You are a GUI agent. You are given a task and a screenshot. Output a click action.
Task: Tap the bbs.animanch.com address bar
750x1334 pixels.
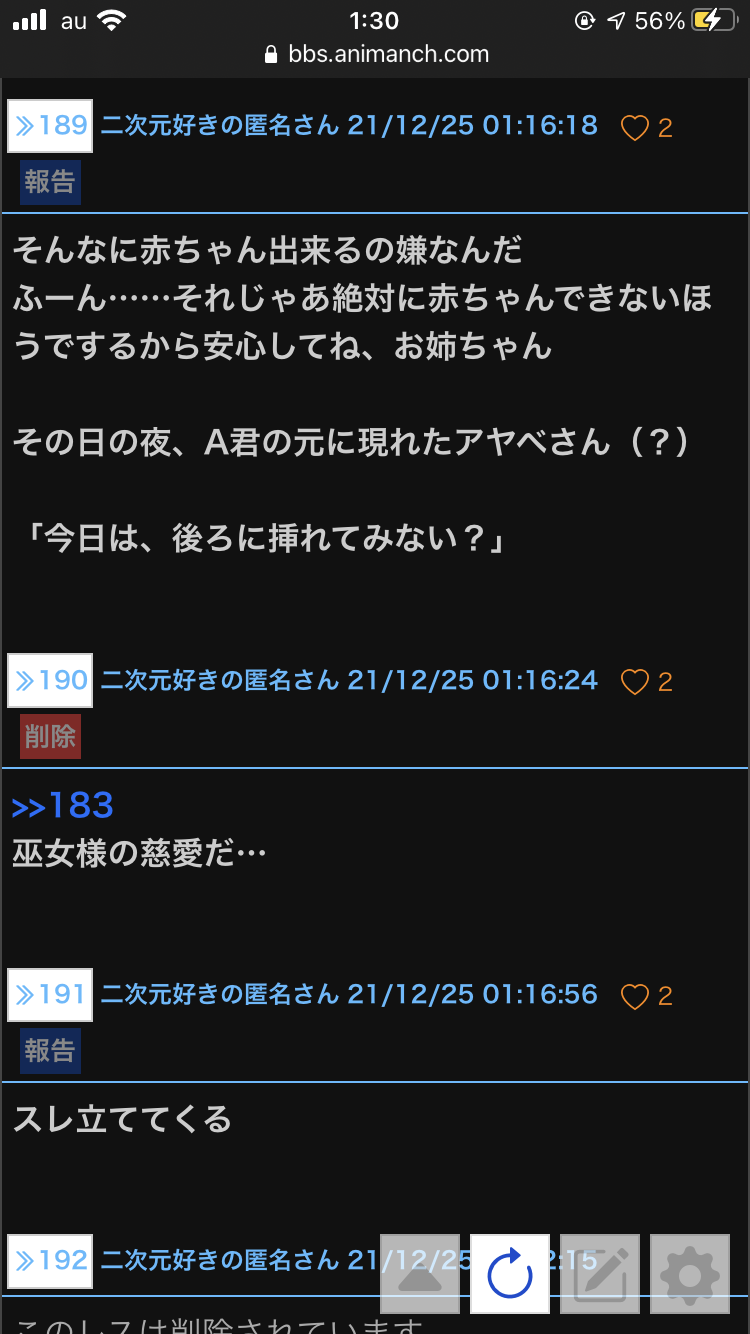coord(375,54)
